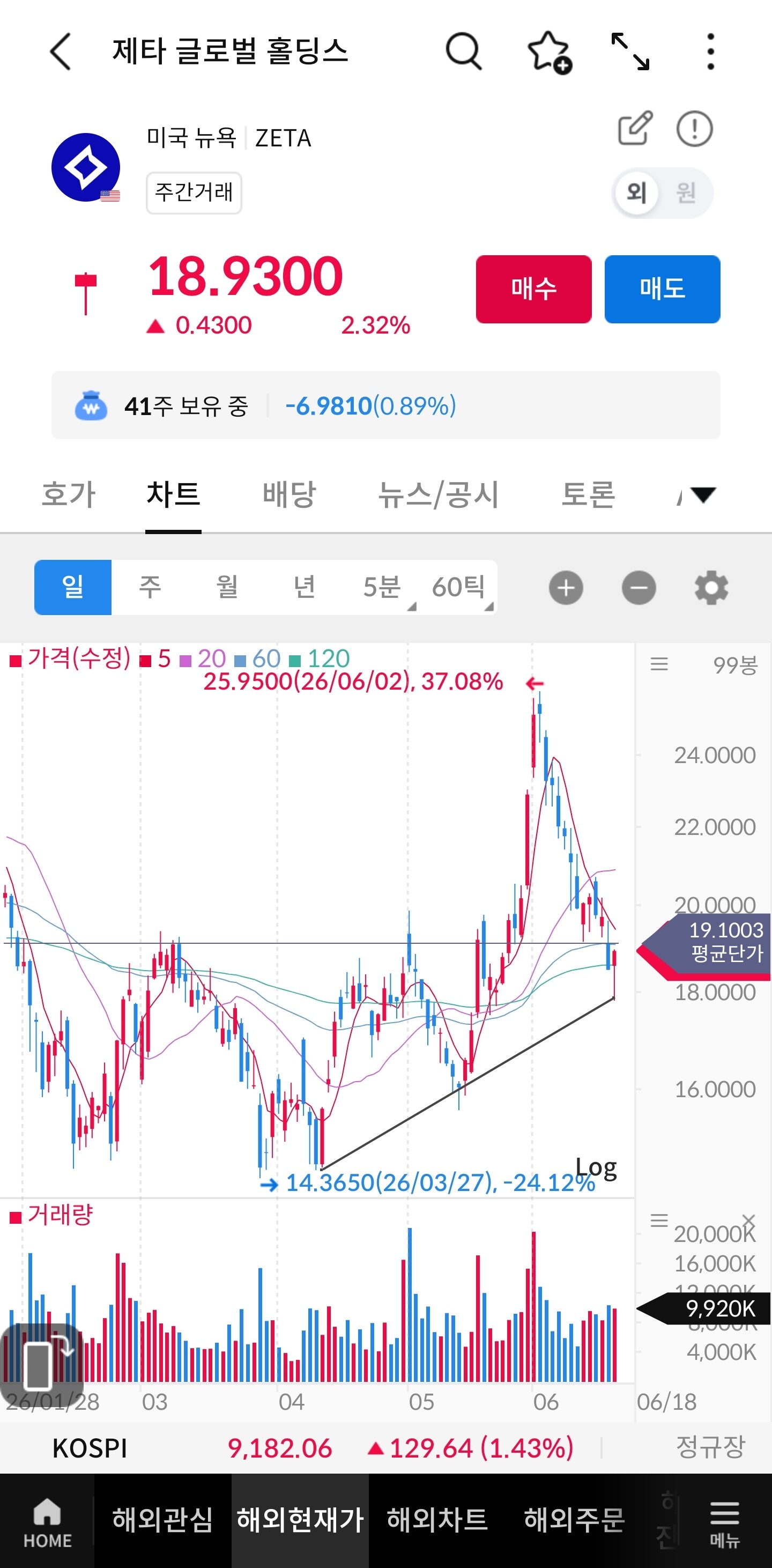Add ZETA to favorites with star icon

point(549,53)
